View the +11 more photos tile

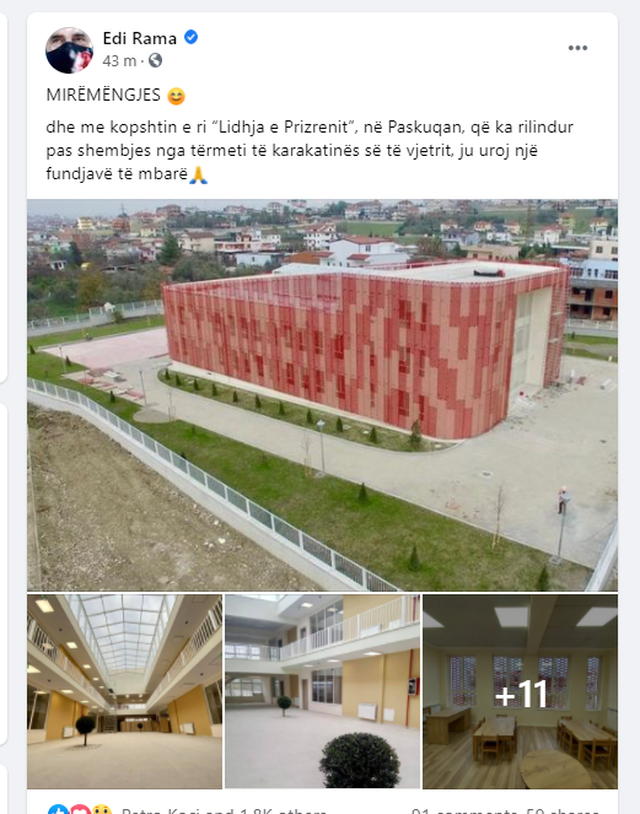pos(520,691)
